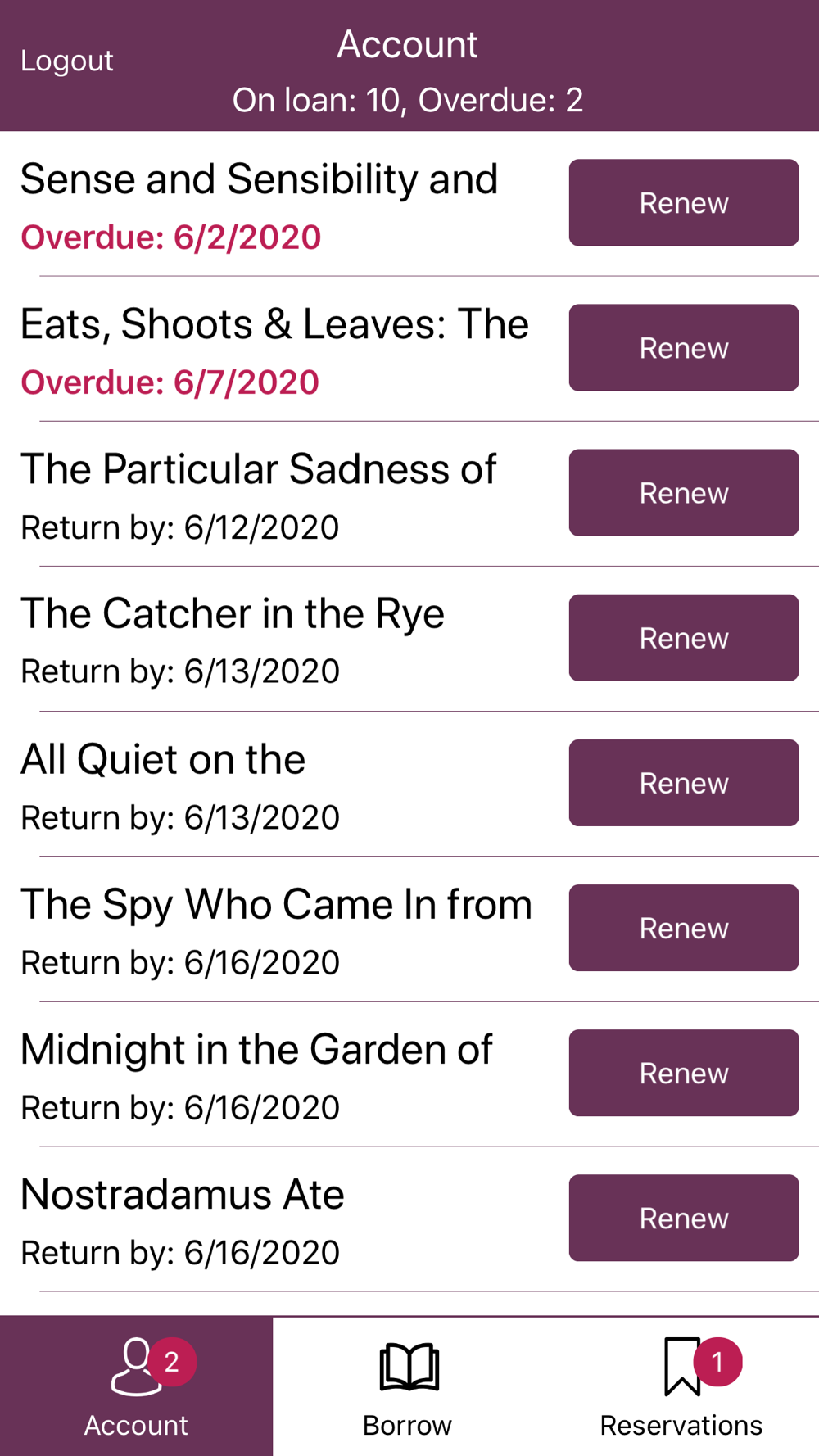Renew Nostradamus Ate loan

tap(684, 1217)
